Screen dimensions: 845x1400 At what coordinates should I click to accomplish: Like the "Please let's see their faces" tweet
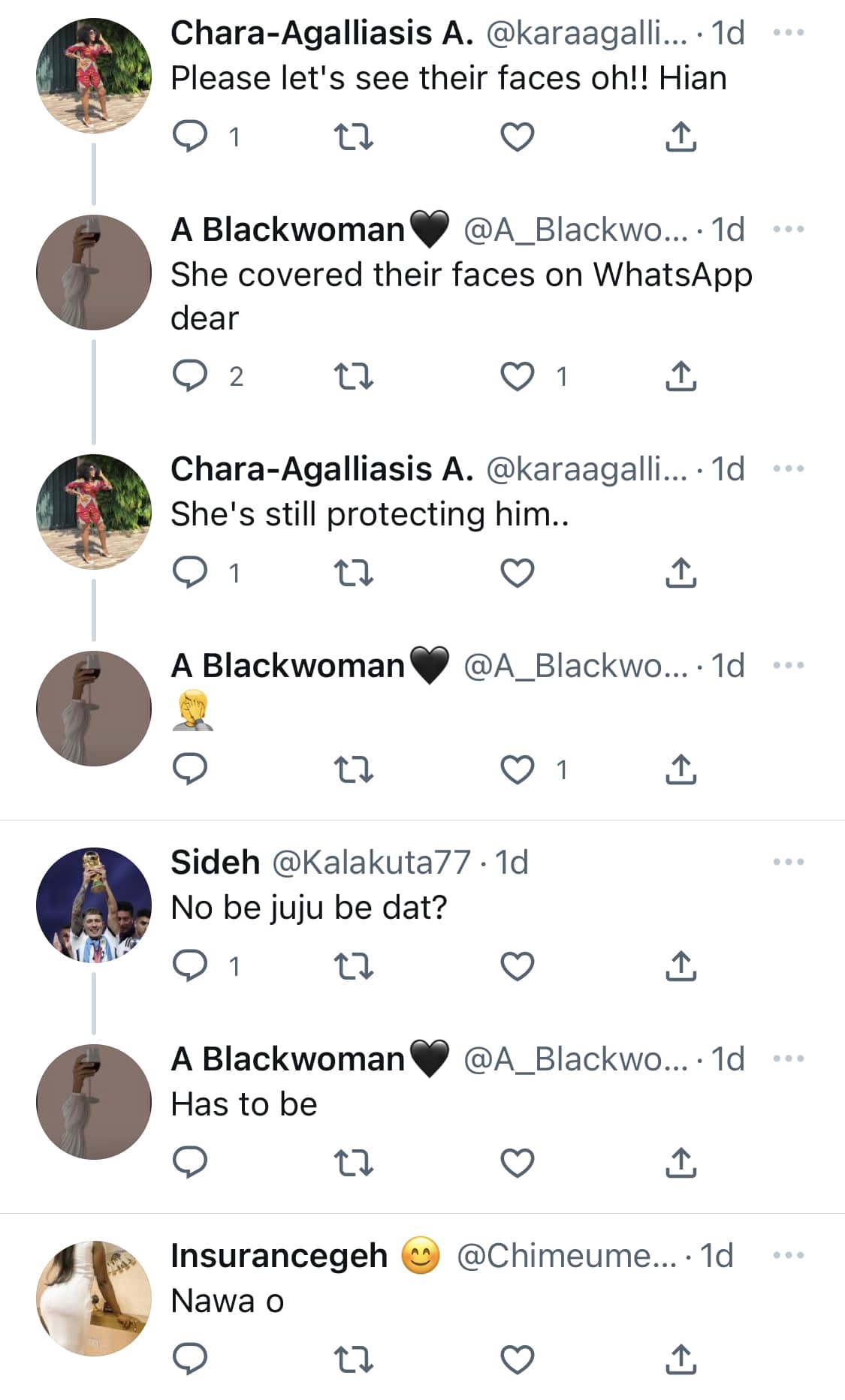point(517,137)
